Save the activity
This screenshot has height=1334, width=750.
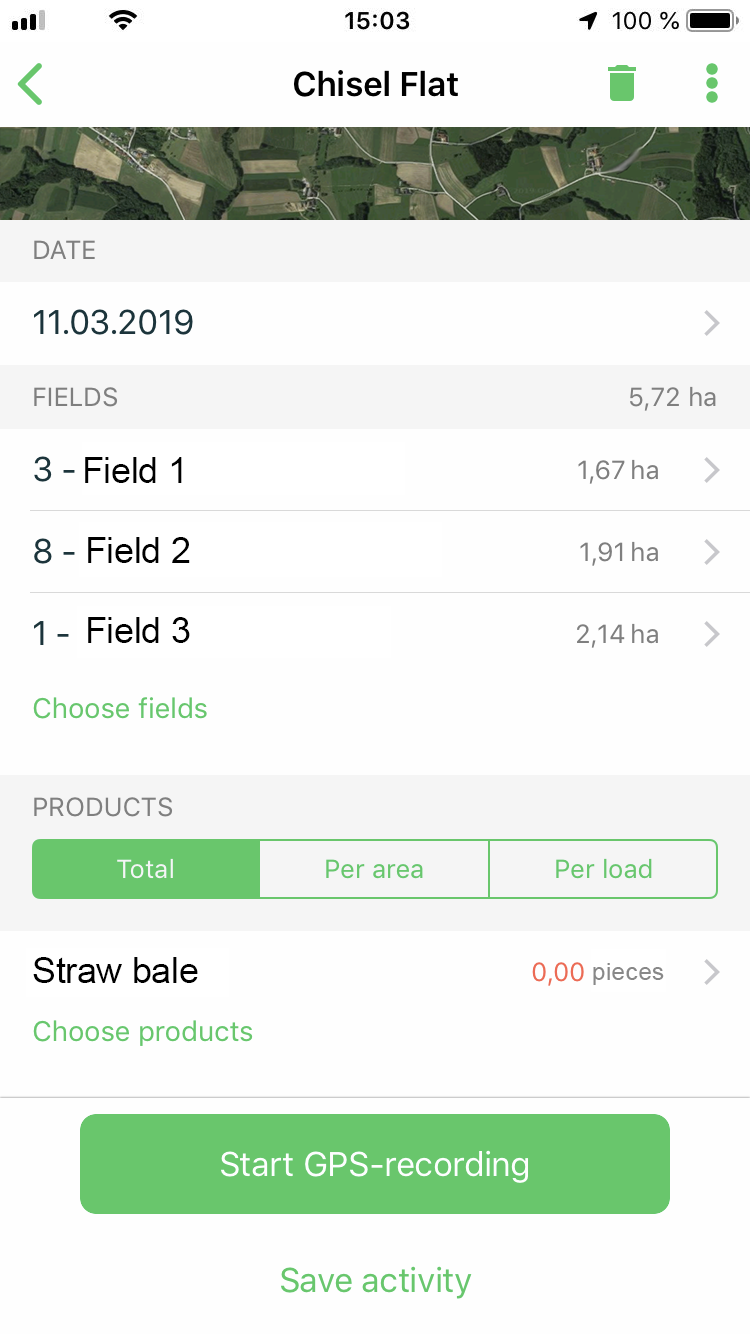pyautogui.click(x=375, y=1281)
